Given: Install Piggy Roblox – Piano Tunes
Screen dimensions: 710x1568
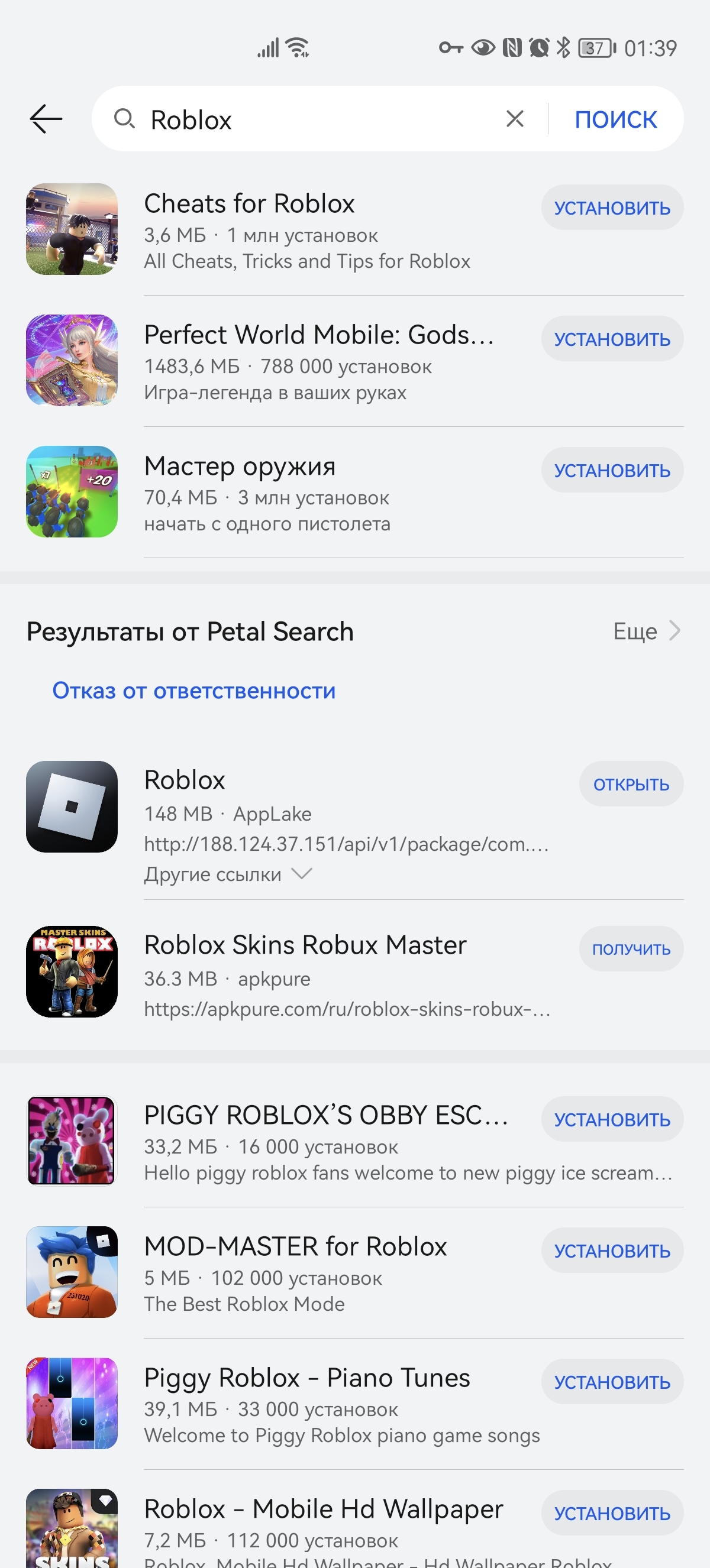Looking at the screenshot, I should coord(611,1382).
